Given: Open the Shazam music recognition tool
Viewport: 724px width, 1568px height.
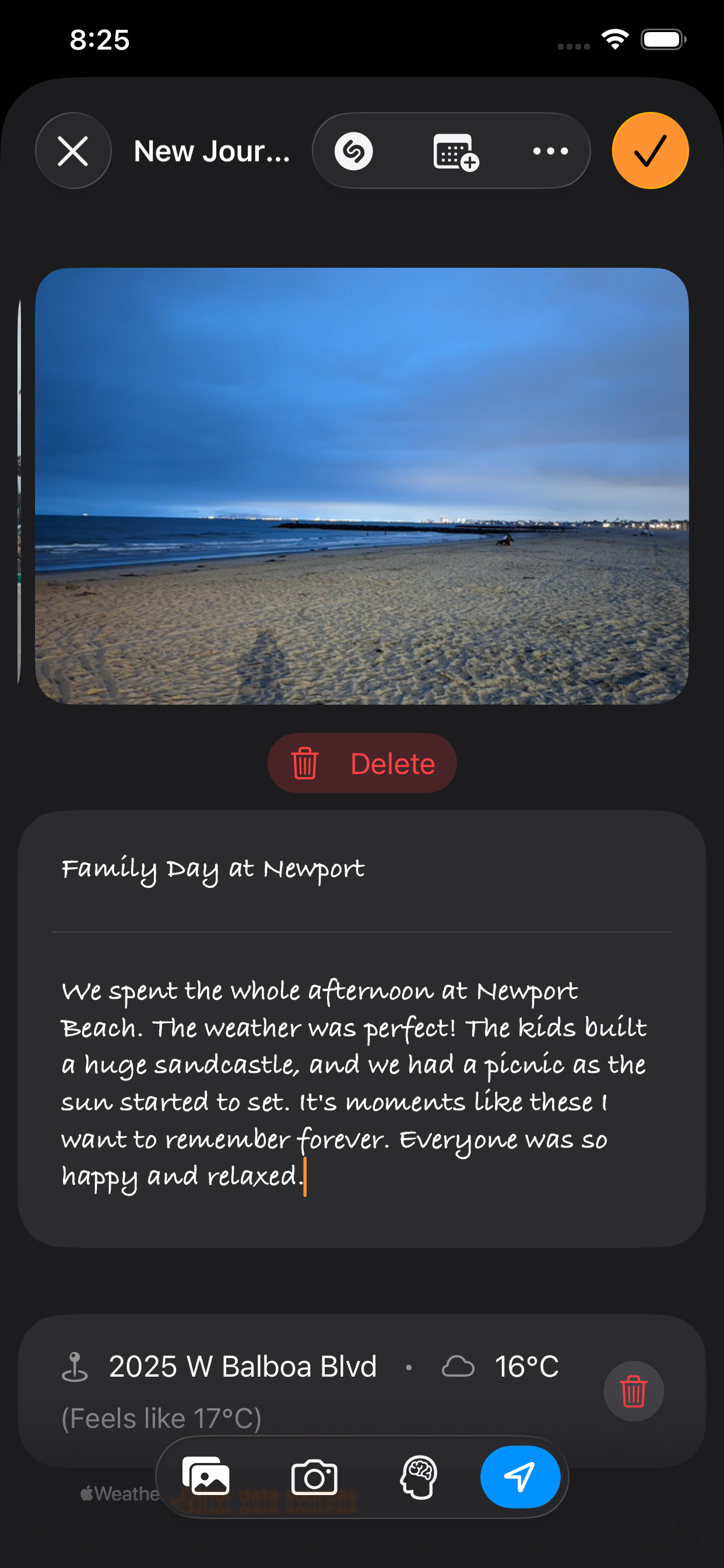Looking at the screenshot, I should click(x=354, y=150).
